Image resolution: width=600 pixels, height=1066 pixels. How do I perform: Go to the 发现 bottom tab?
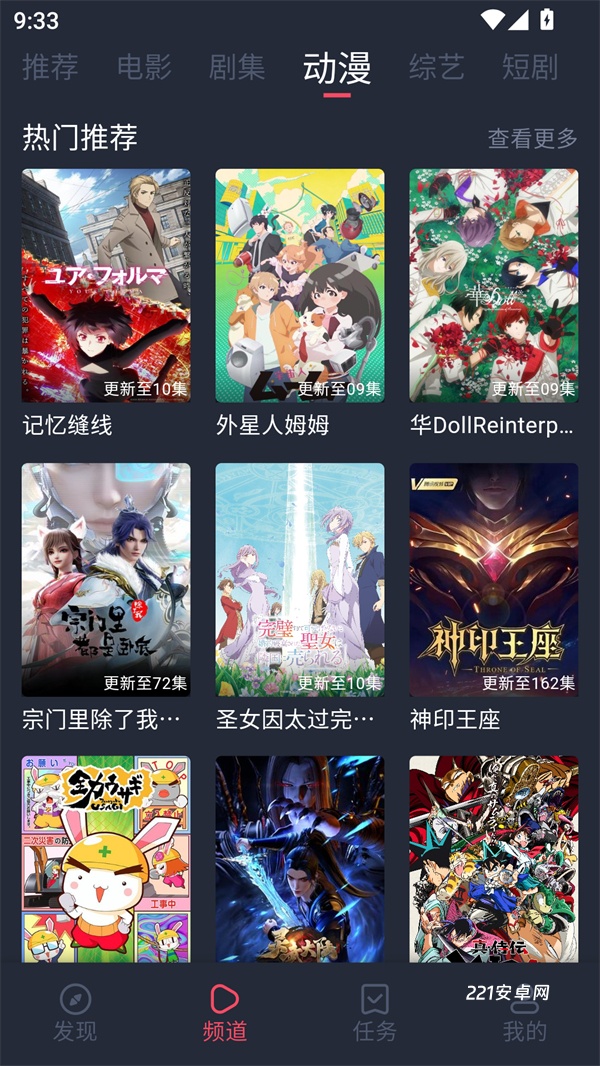tap(75, 1011)
